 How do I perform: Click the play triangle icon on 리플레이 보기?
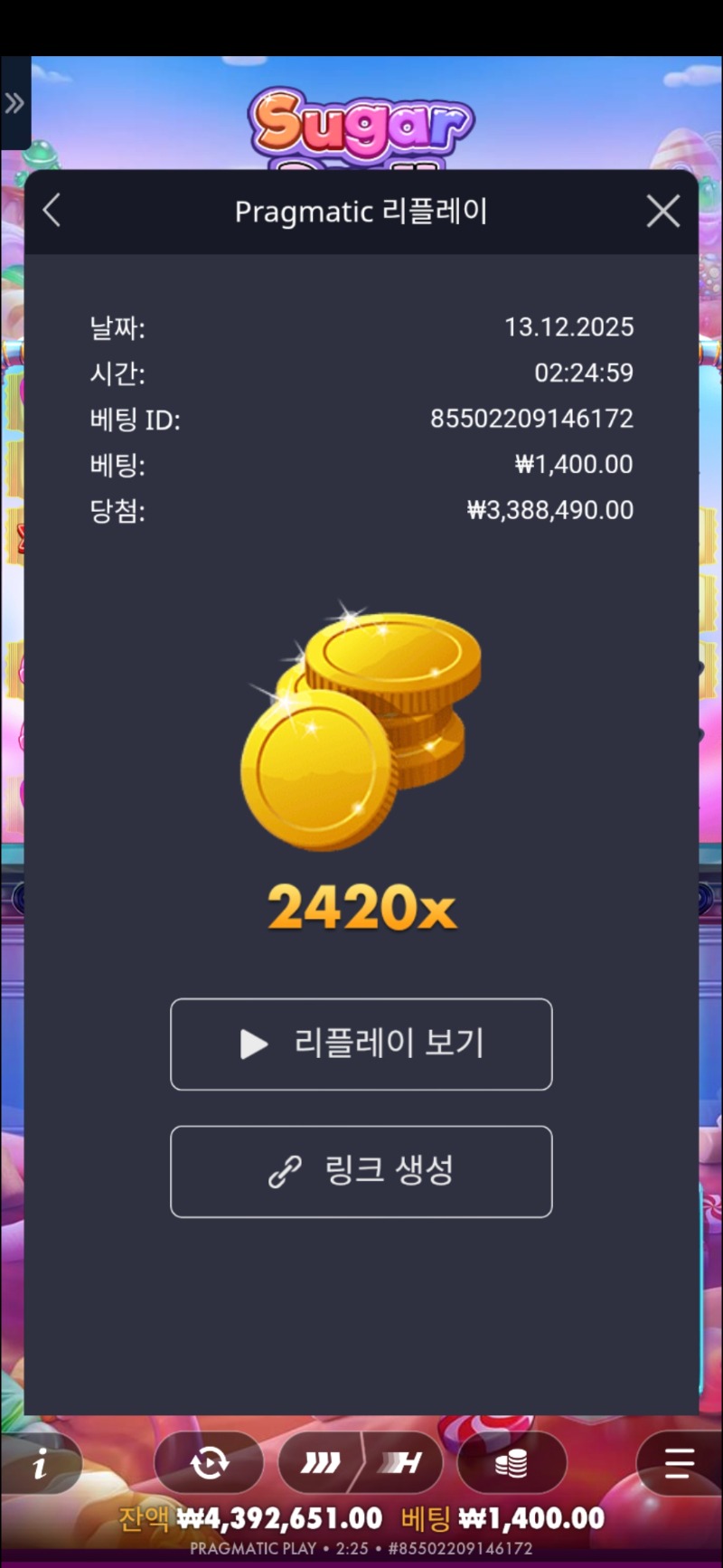coord(251,1044)
